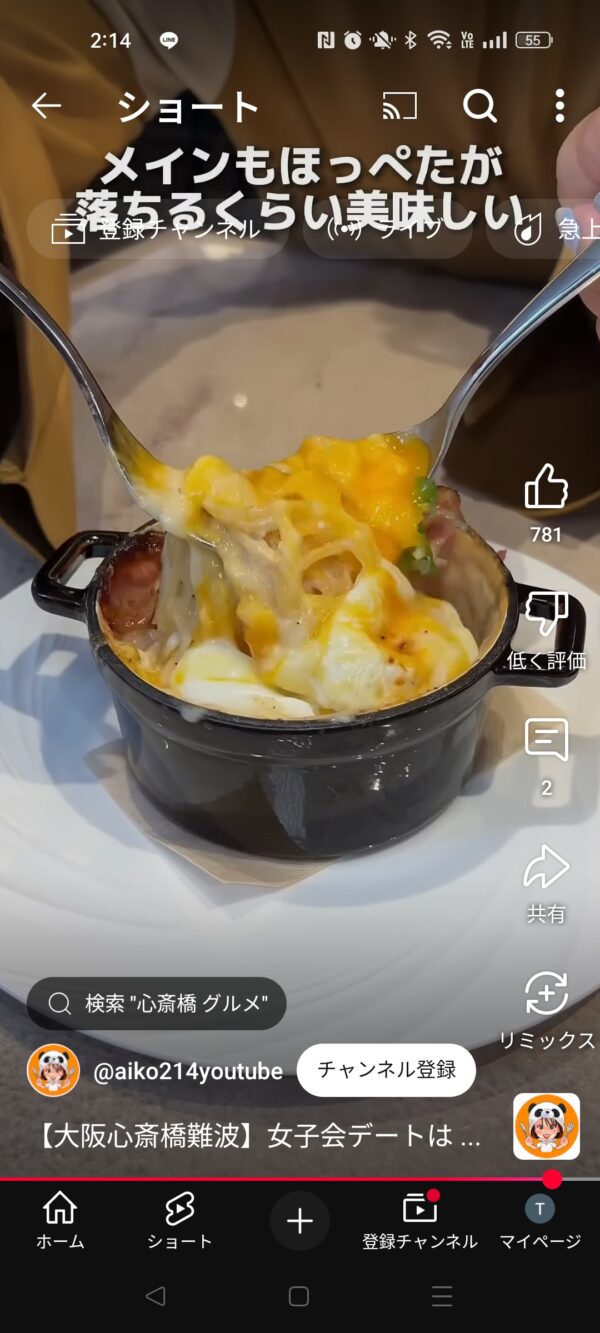The width and height of the screenshot is (600, 1333).
Task: Switch to the ショート tab
Action: pyautogui.click(x=179, y=1220)
